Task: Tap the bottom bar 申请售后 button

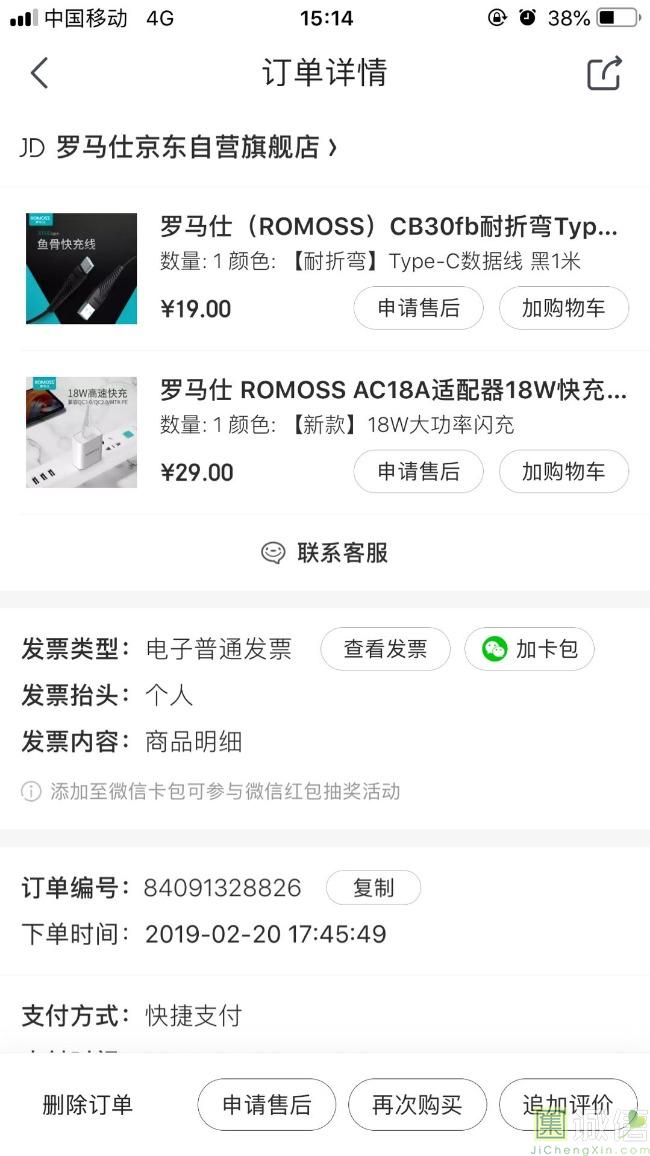Action: 266,1105
